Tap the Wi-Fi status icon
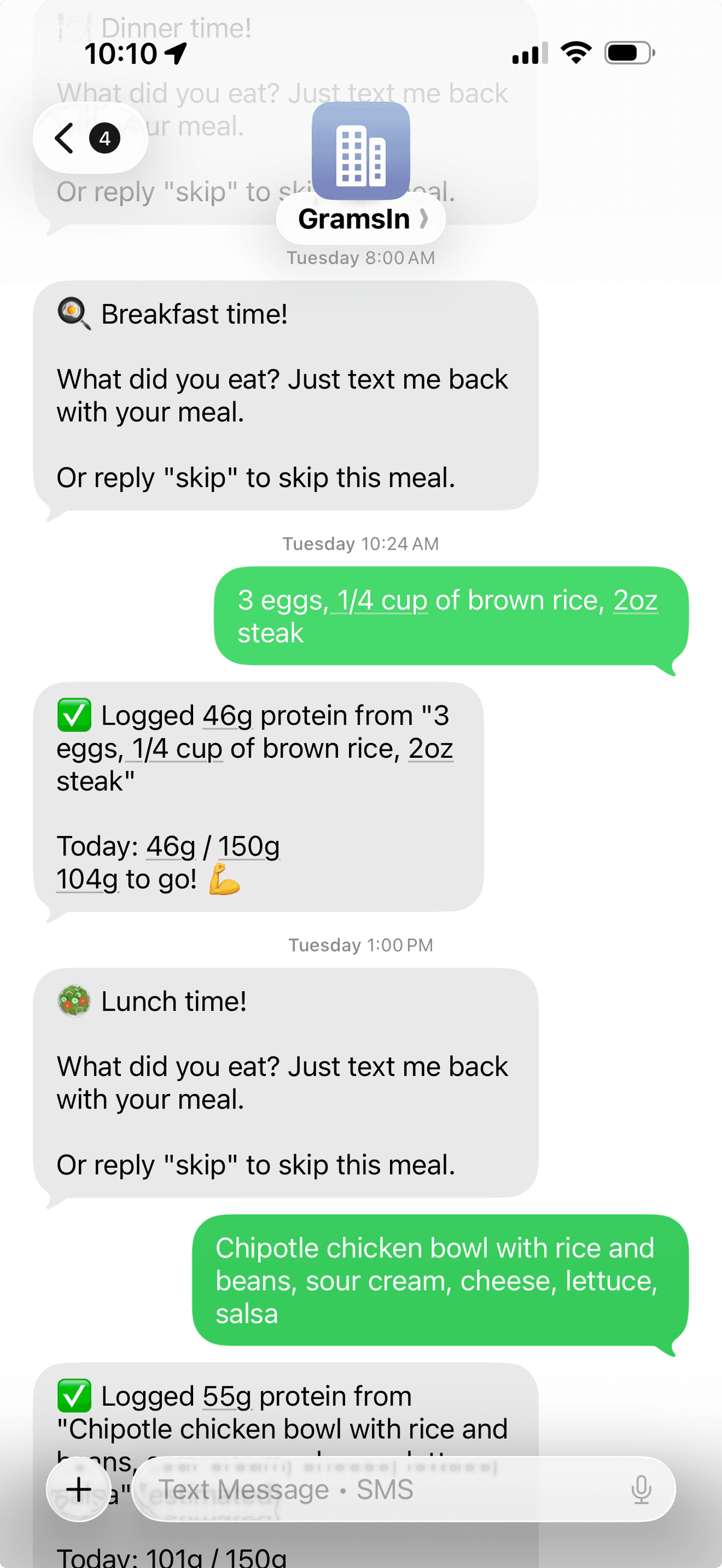Screen dimensions: 722x1568 pos(576,54)
